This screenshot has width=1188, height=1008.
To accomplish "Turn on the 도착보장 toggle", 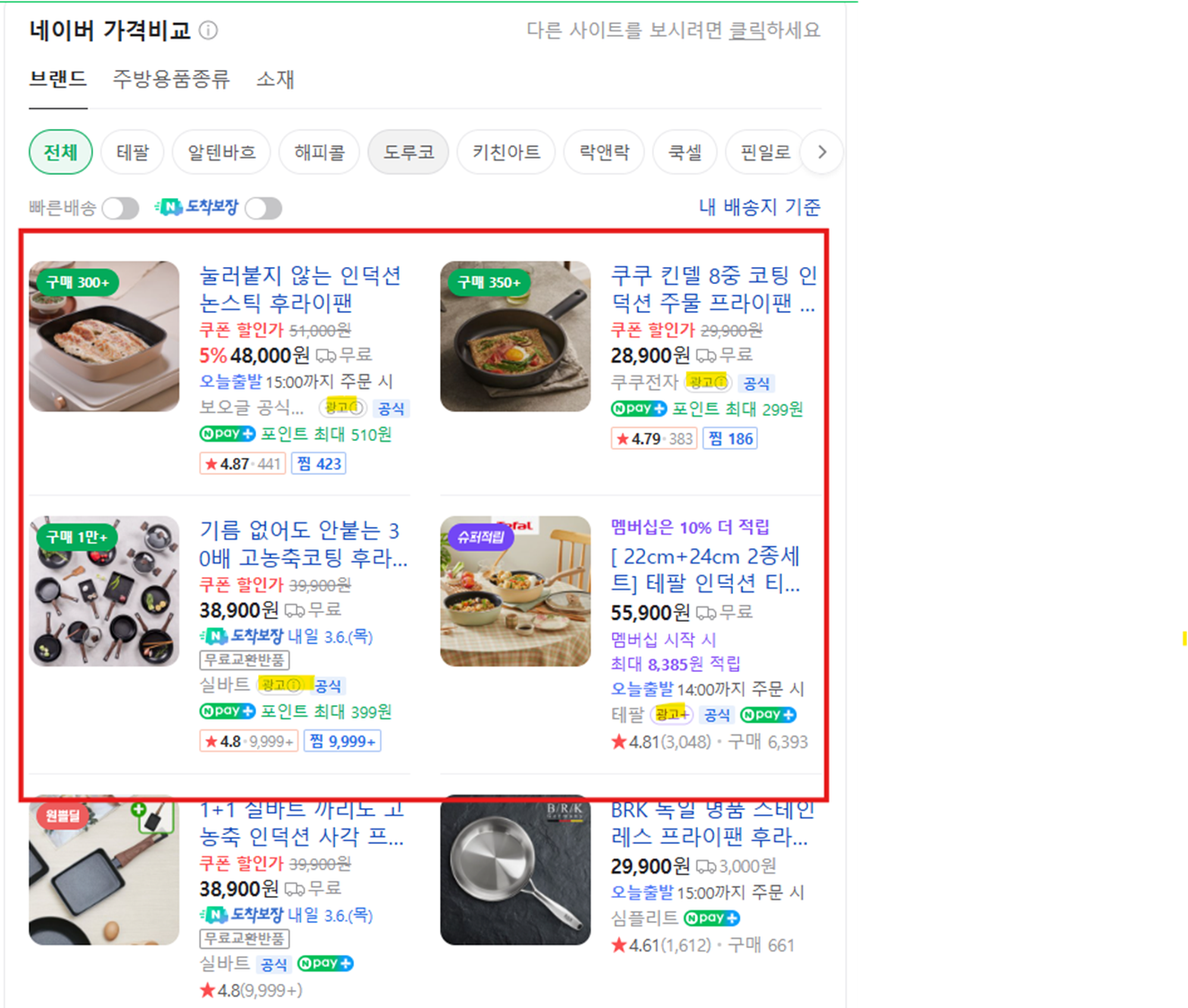I will (x=263, y=209).
